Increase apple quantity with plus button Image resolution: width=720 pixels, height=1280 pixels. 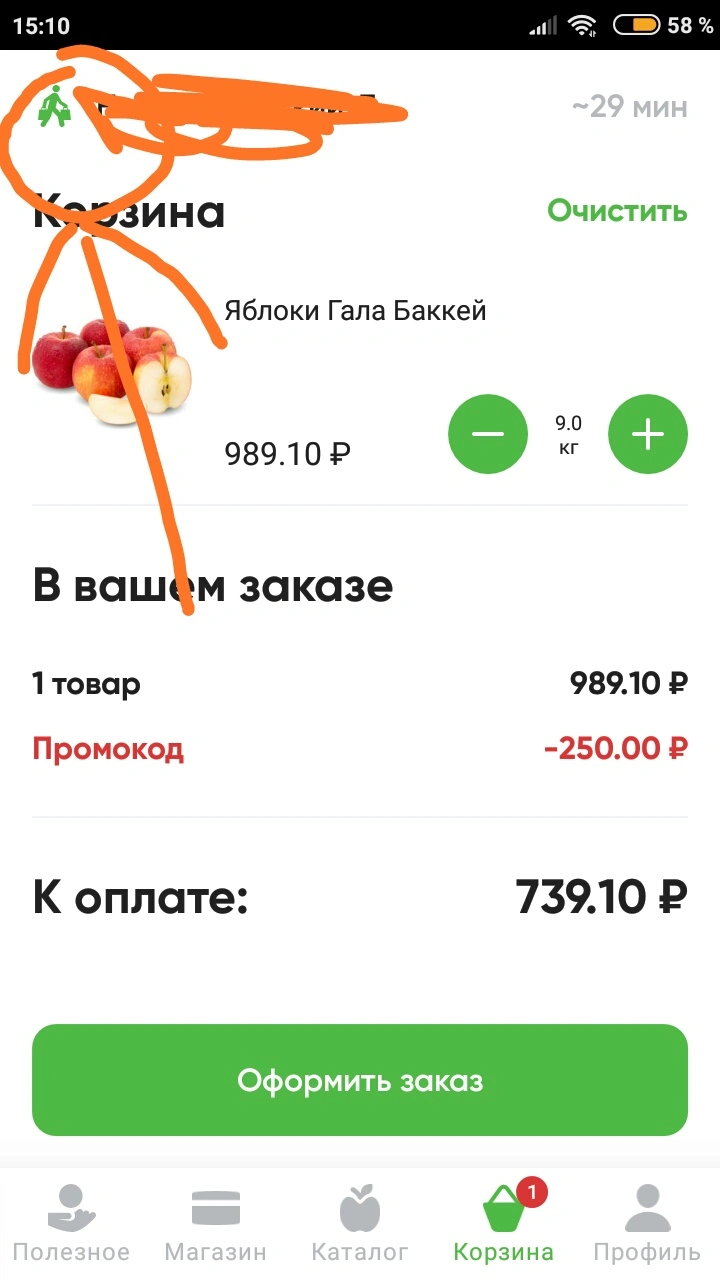click(648, 434)
